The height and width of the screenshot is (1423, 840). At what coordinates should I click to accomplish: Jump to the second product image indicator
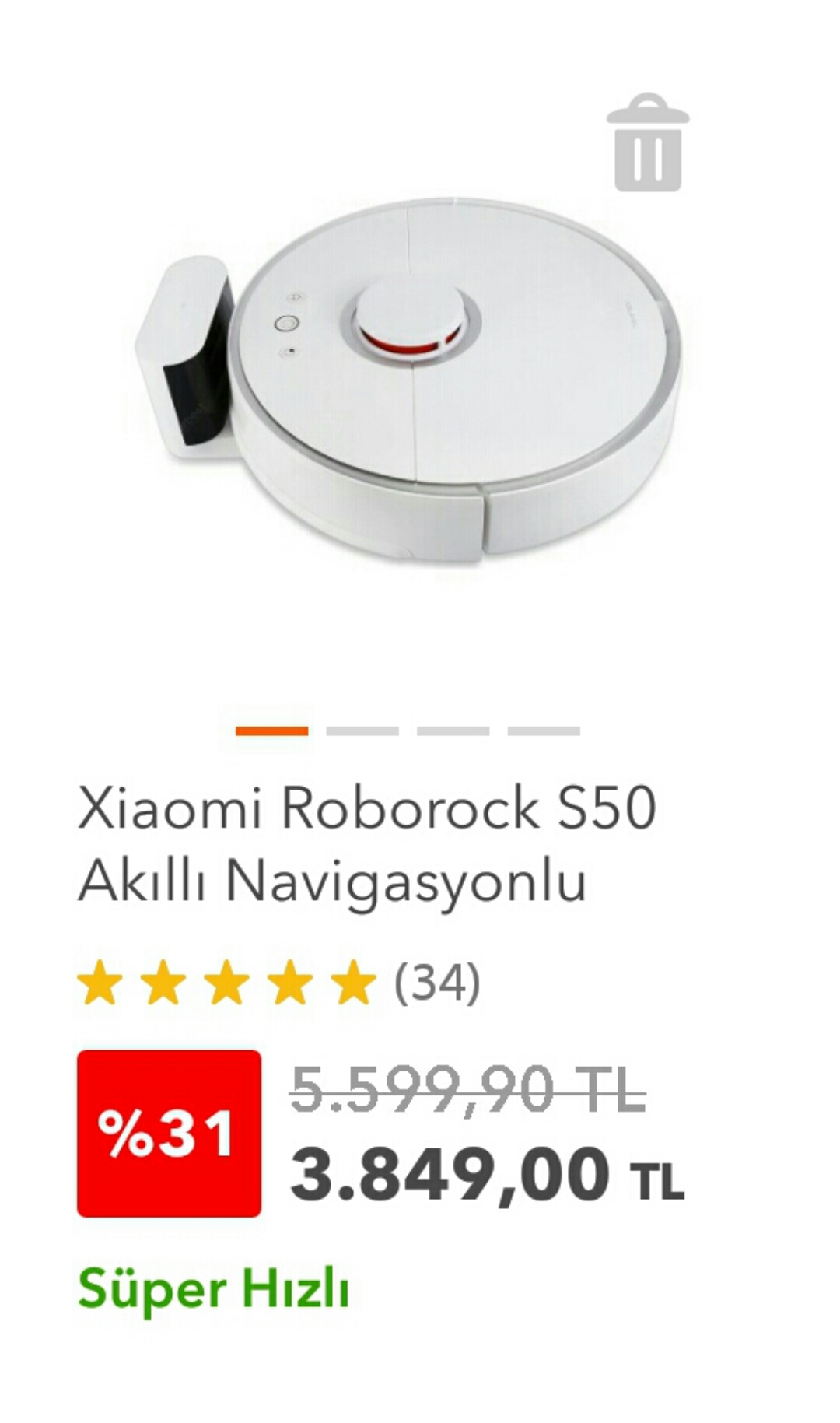(362, 731)
